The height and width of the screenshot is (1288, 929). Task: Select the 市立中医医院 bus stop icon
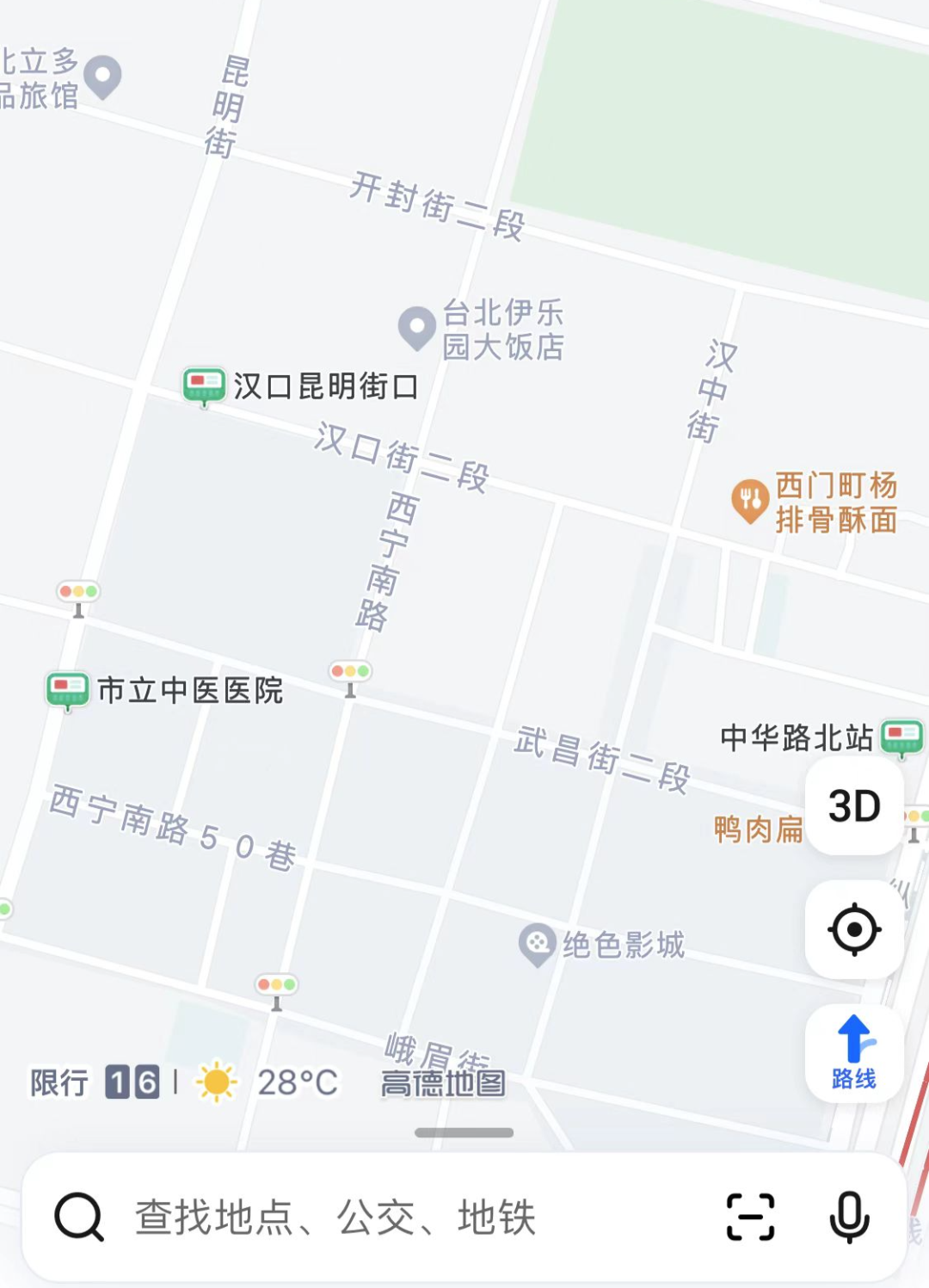tap(66, 687)
